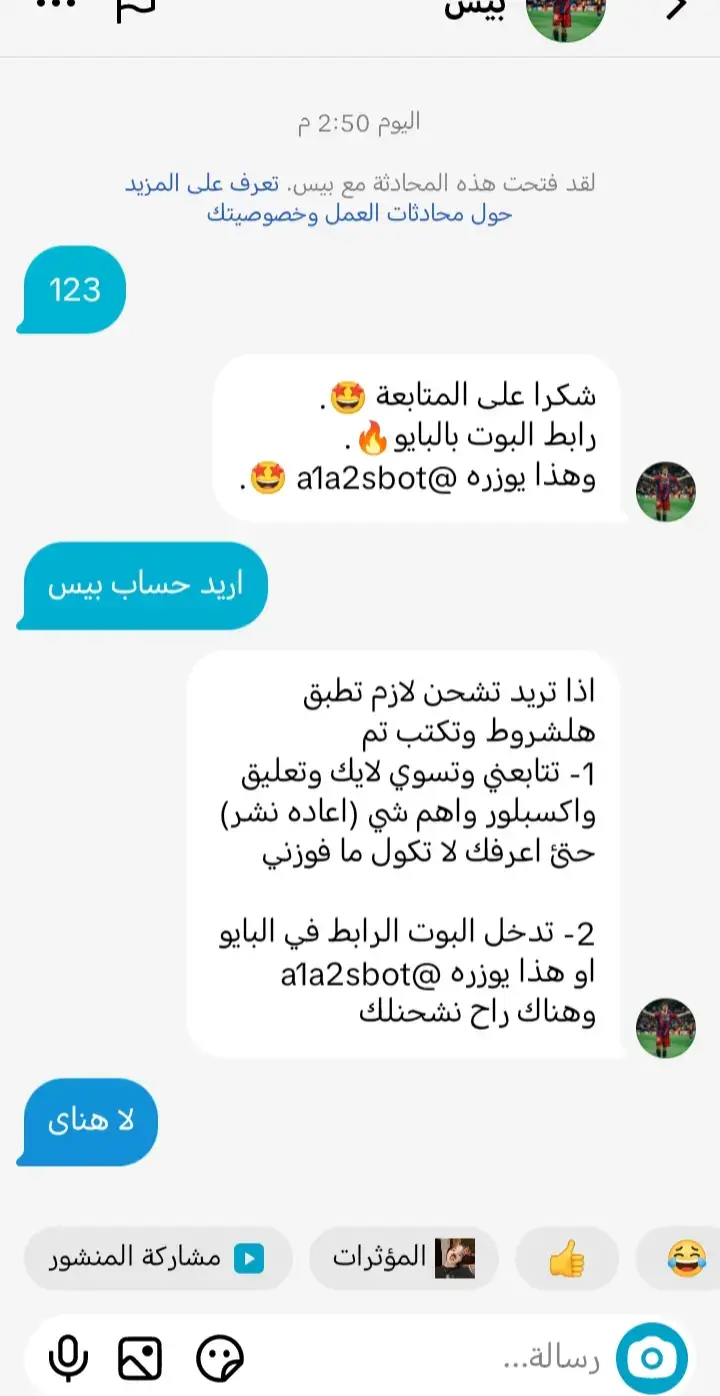This screenshot has height=1396, width=720.
Task: Send the laughing emoji quick reaction
Action: tap(686, 1258)
